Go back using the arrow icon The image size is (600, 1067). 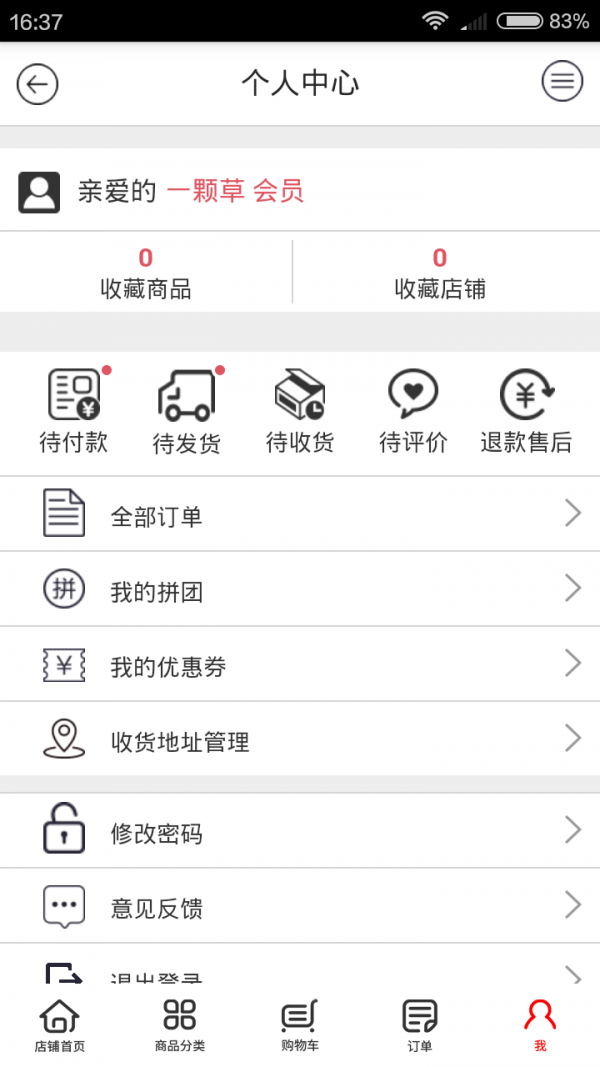pyautogui.click(x=37, y=84)
